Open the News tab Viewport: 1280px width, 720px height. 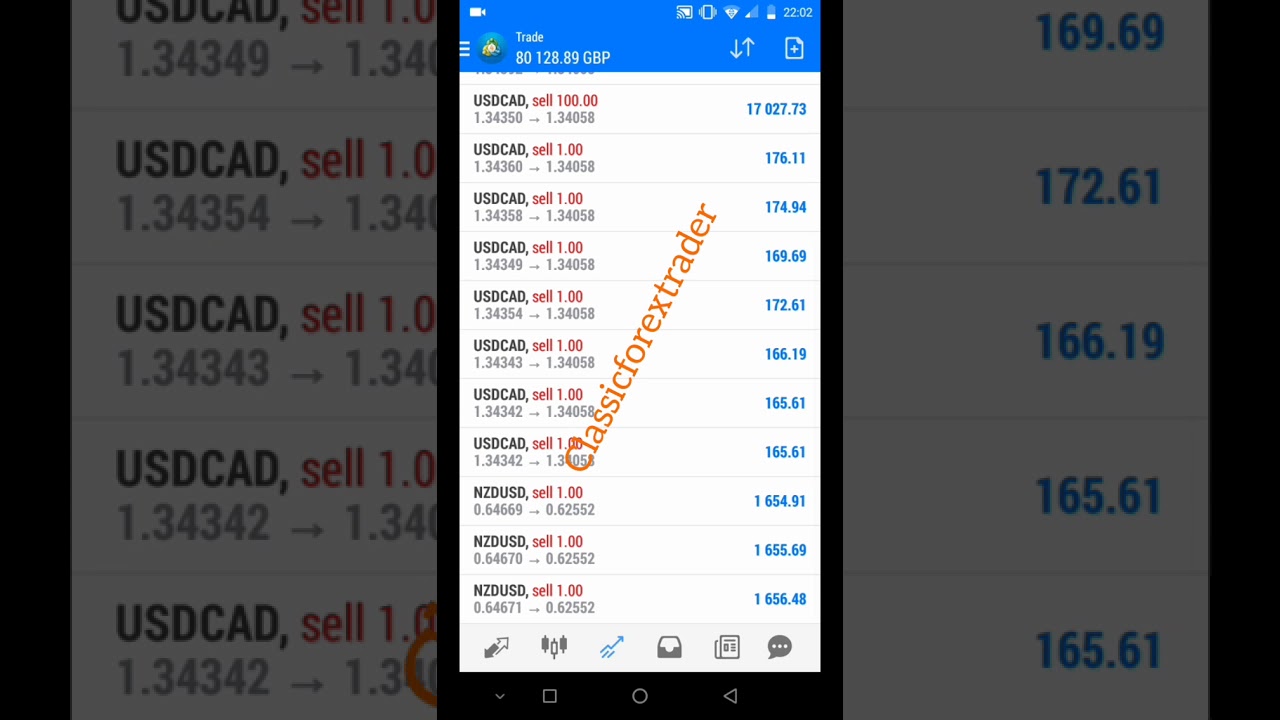click(x=727, y=647)
